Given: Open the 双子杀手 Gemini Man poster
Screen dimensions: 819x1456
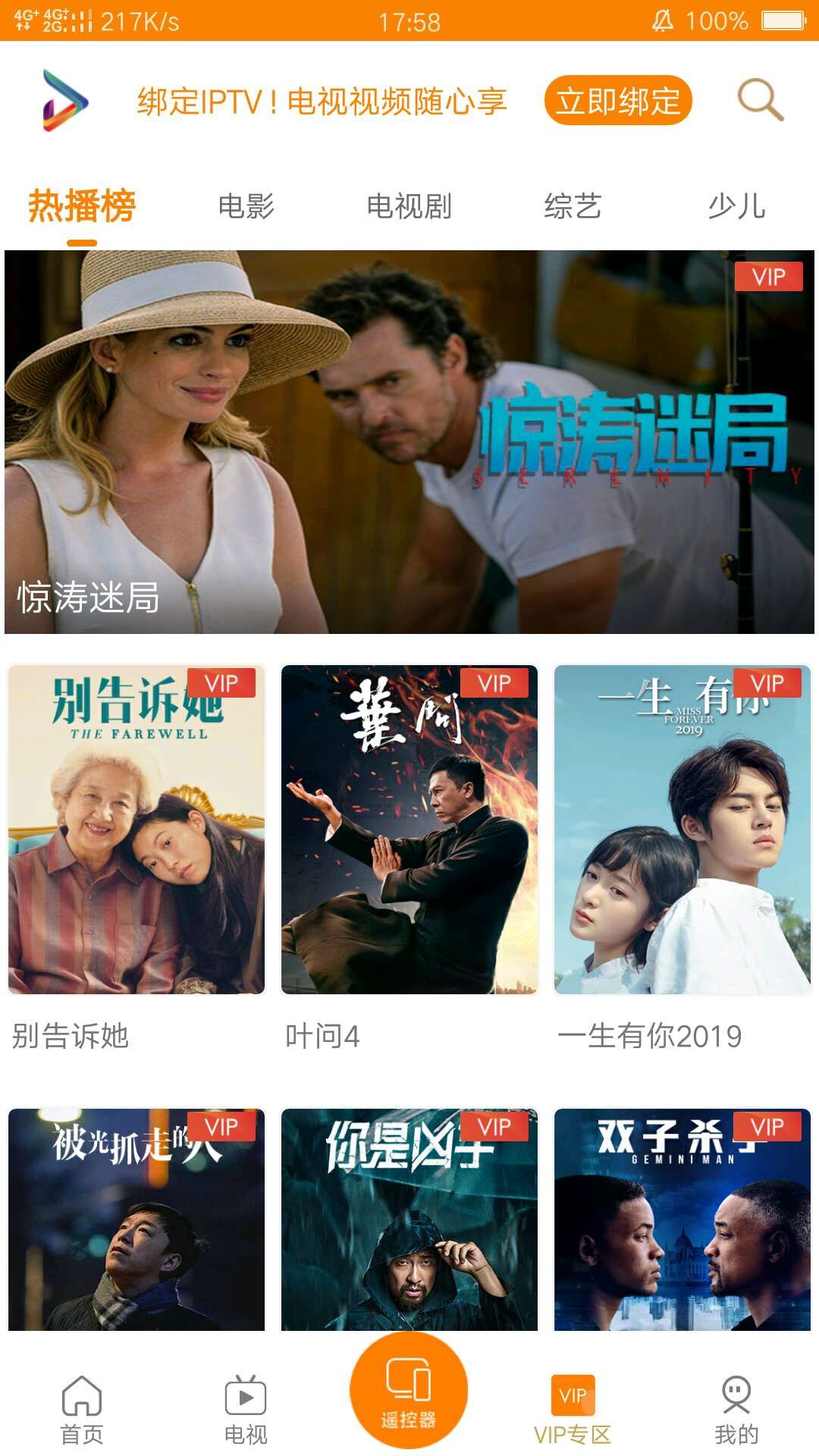Looking at the screenshot, I should pos(682,1219).
